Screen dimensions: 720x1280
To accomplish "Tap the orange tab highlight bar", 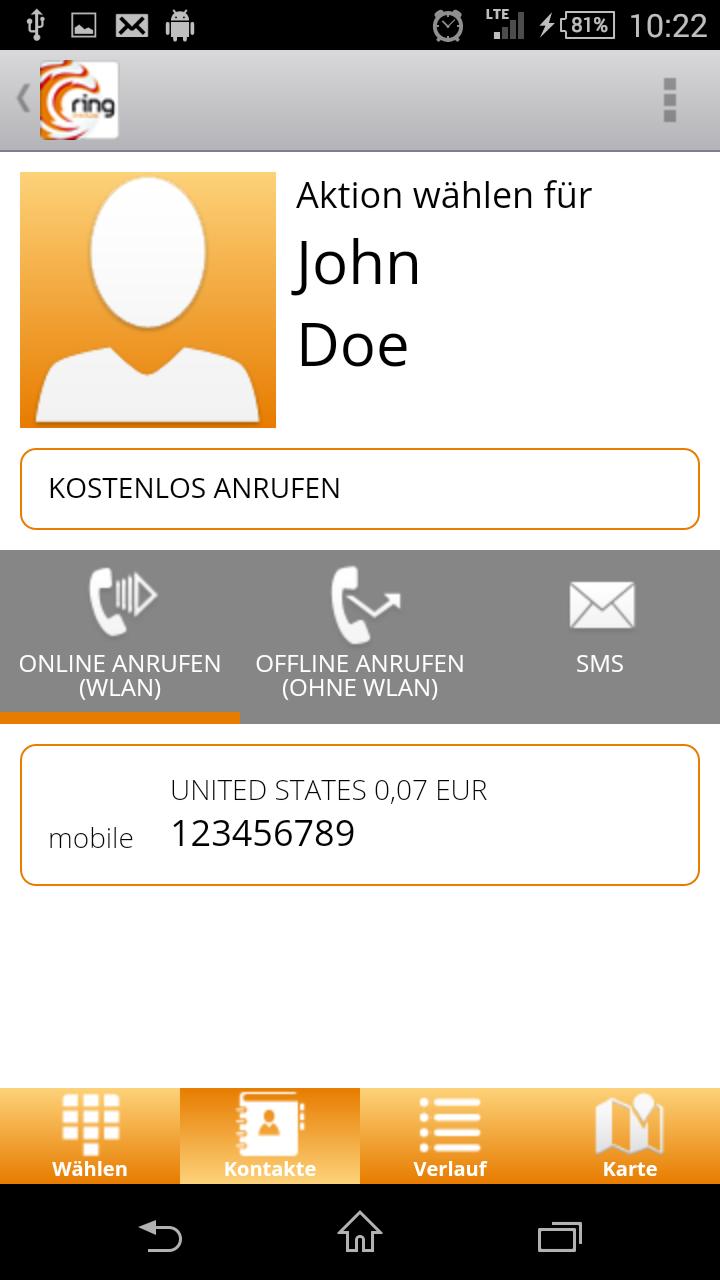I will [x=120, y=716].
